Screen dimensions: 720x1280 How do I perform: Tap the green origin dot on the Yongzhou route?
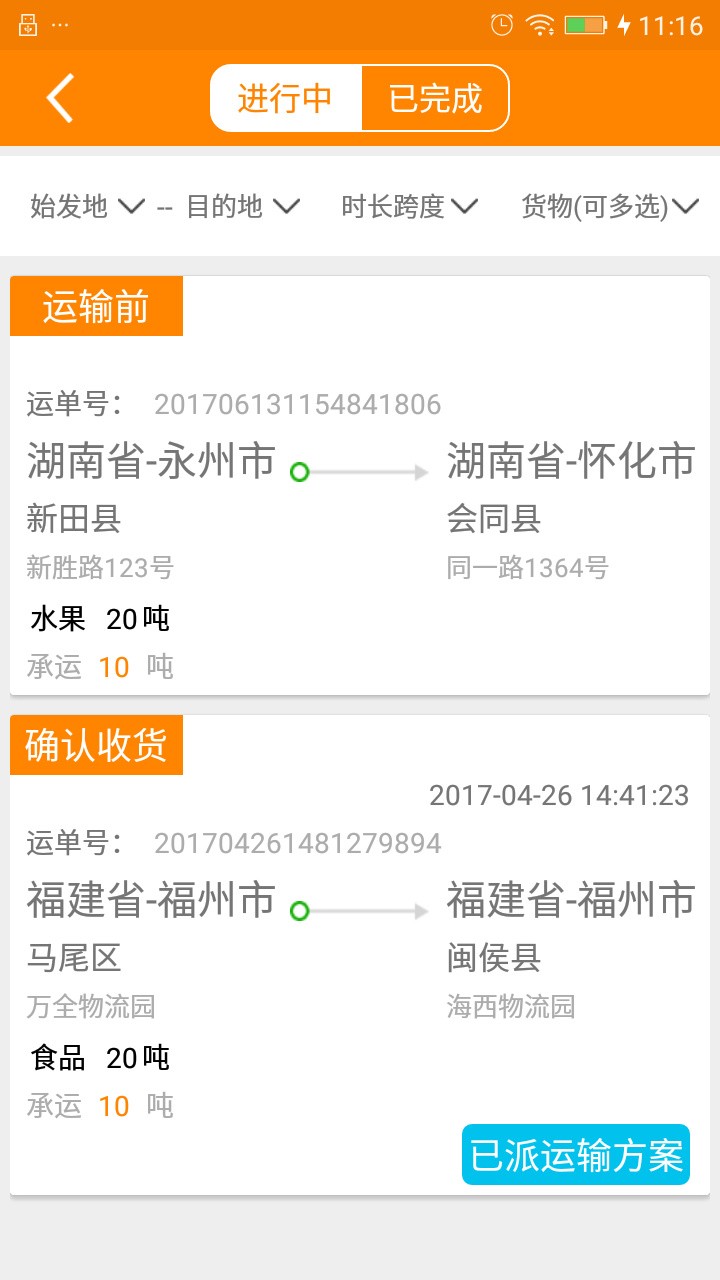click(x=299, y=470)
